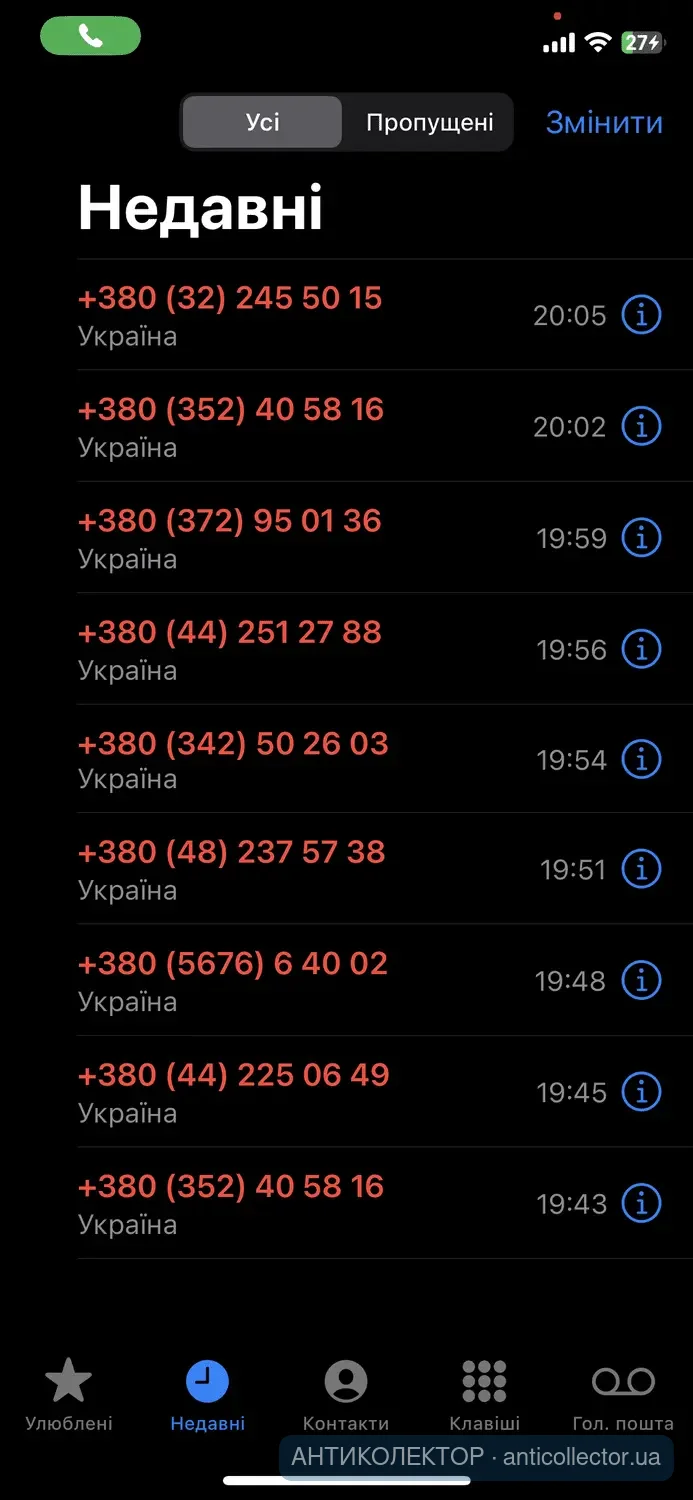Go to the Контакти tab
Viewport: 693px width, 1500px height.
pyautogui.click(x=346, y=1394)
